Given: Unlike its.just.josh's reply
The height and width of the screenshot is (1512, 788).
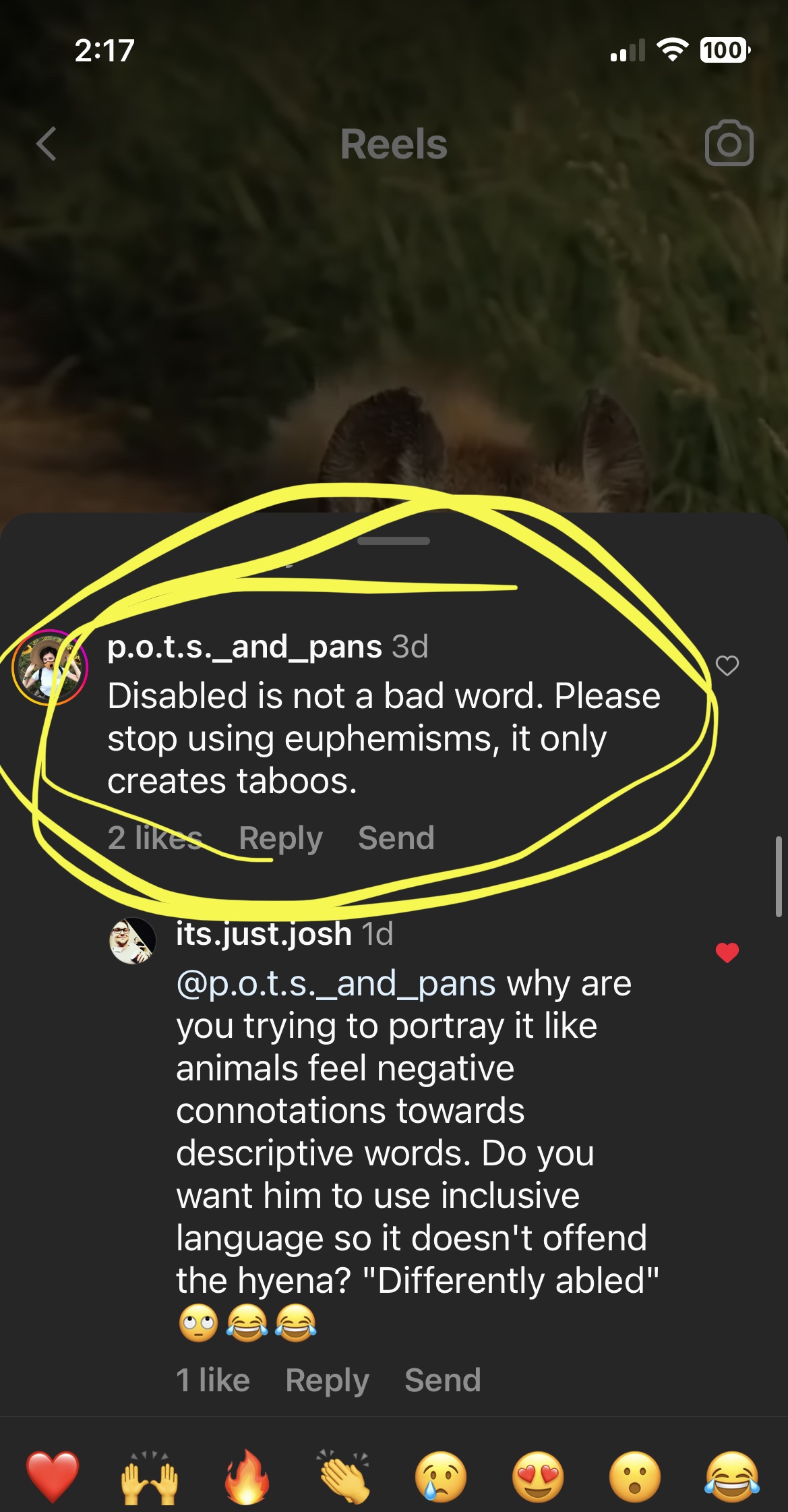Looking at the screenshot, I should coord(727,952).
